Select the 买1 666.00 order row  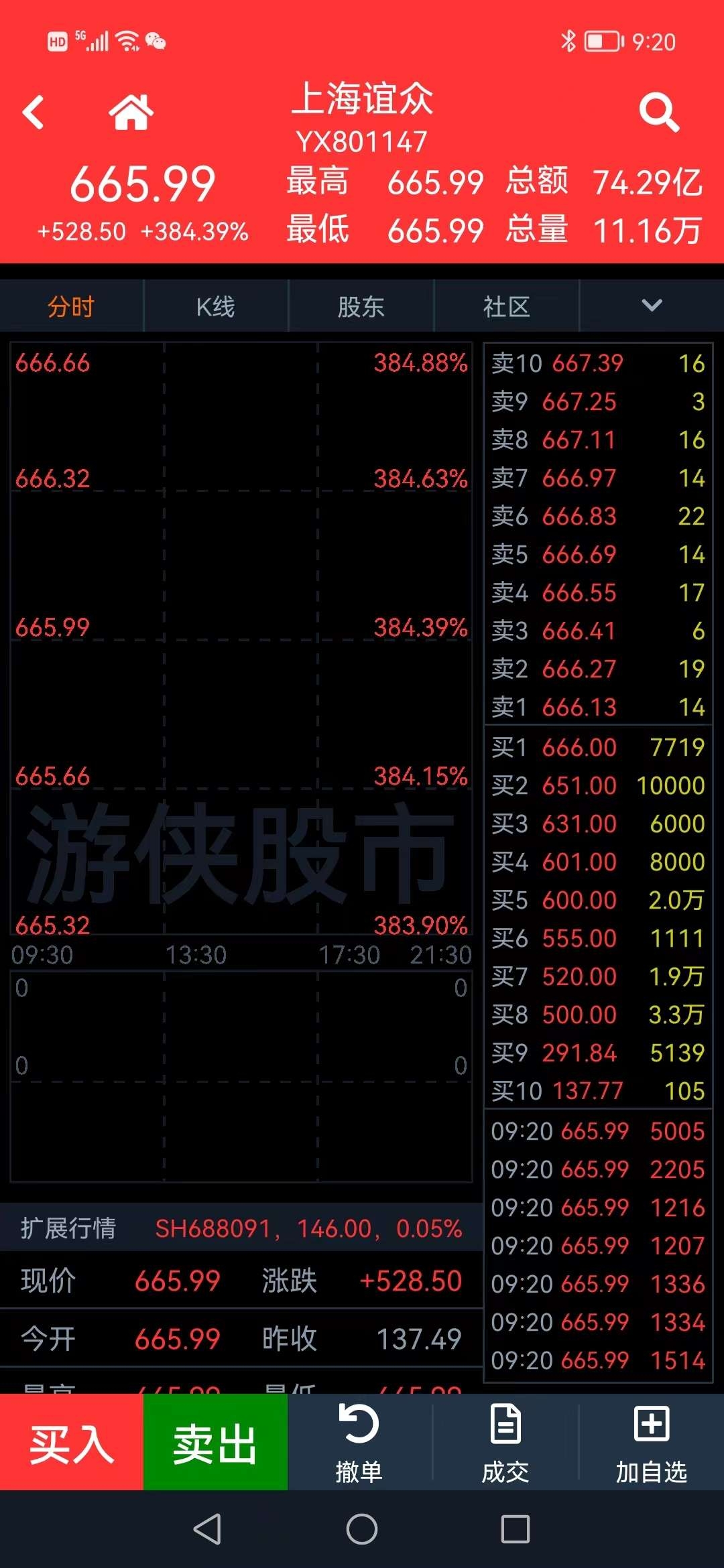coord(598,747)
